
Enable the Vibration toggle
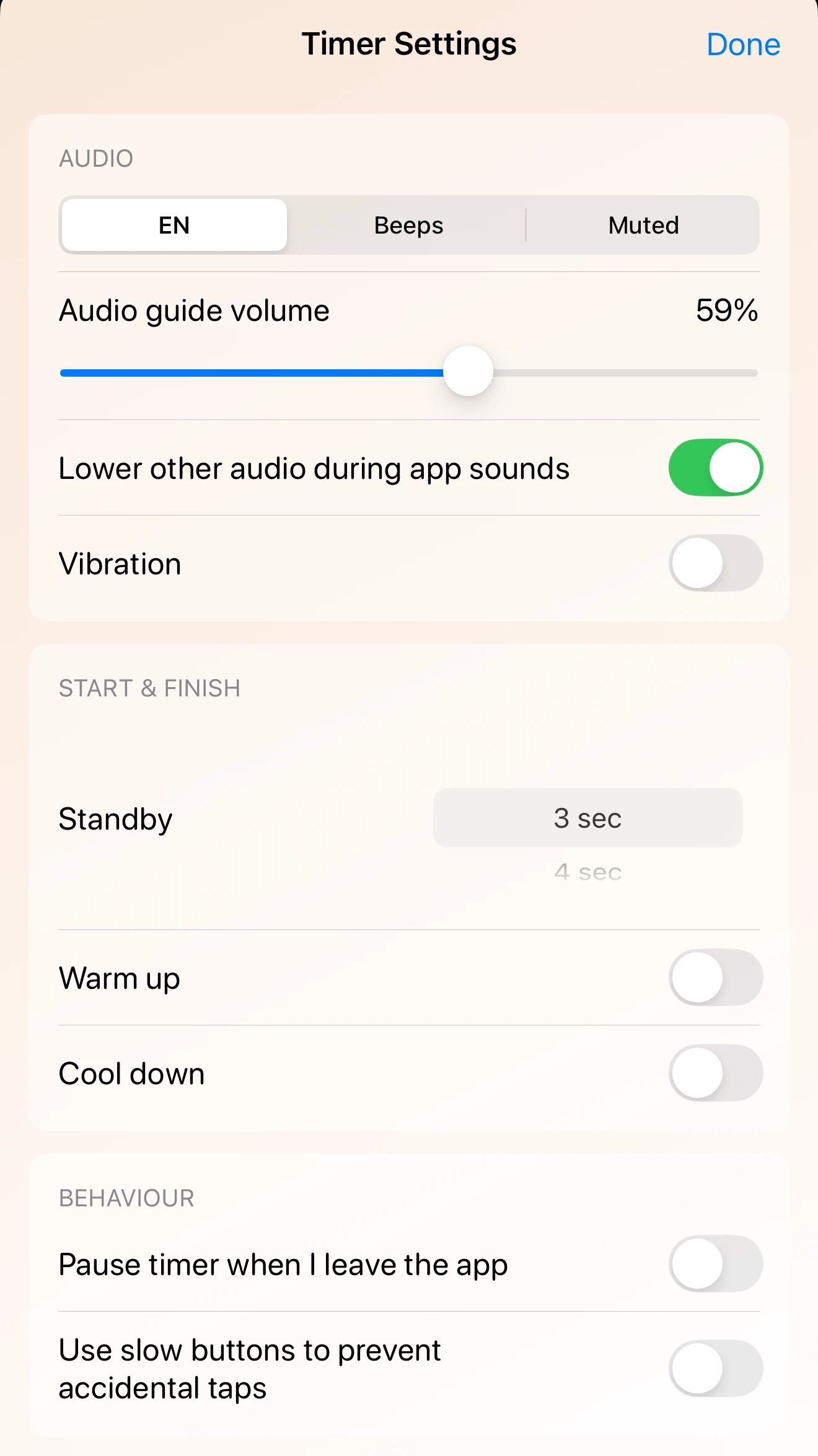tap(715, 563)
